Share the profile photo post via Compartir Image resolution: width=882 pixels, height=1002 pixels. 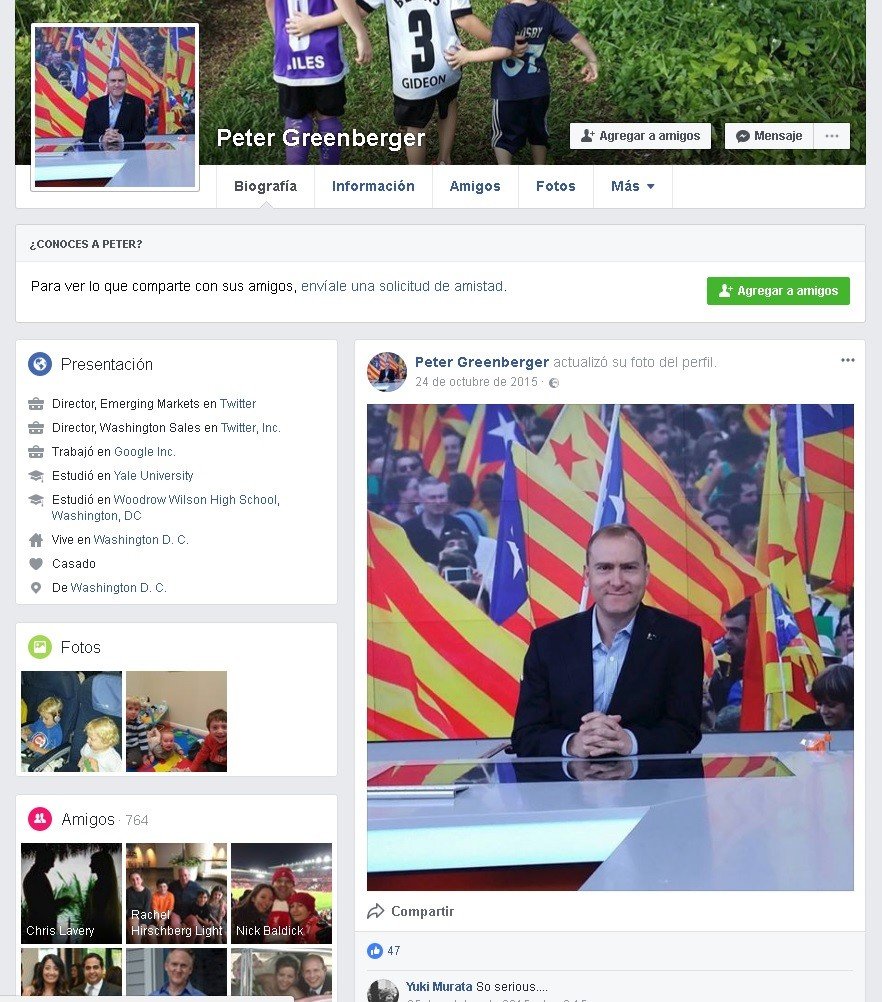click(x=411, y=911)
